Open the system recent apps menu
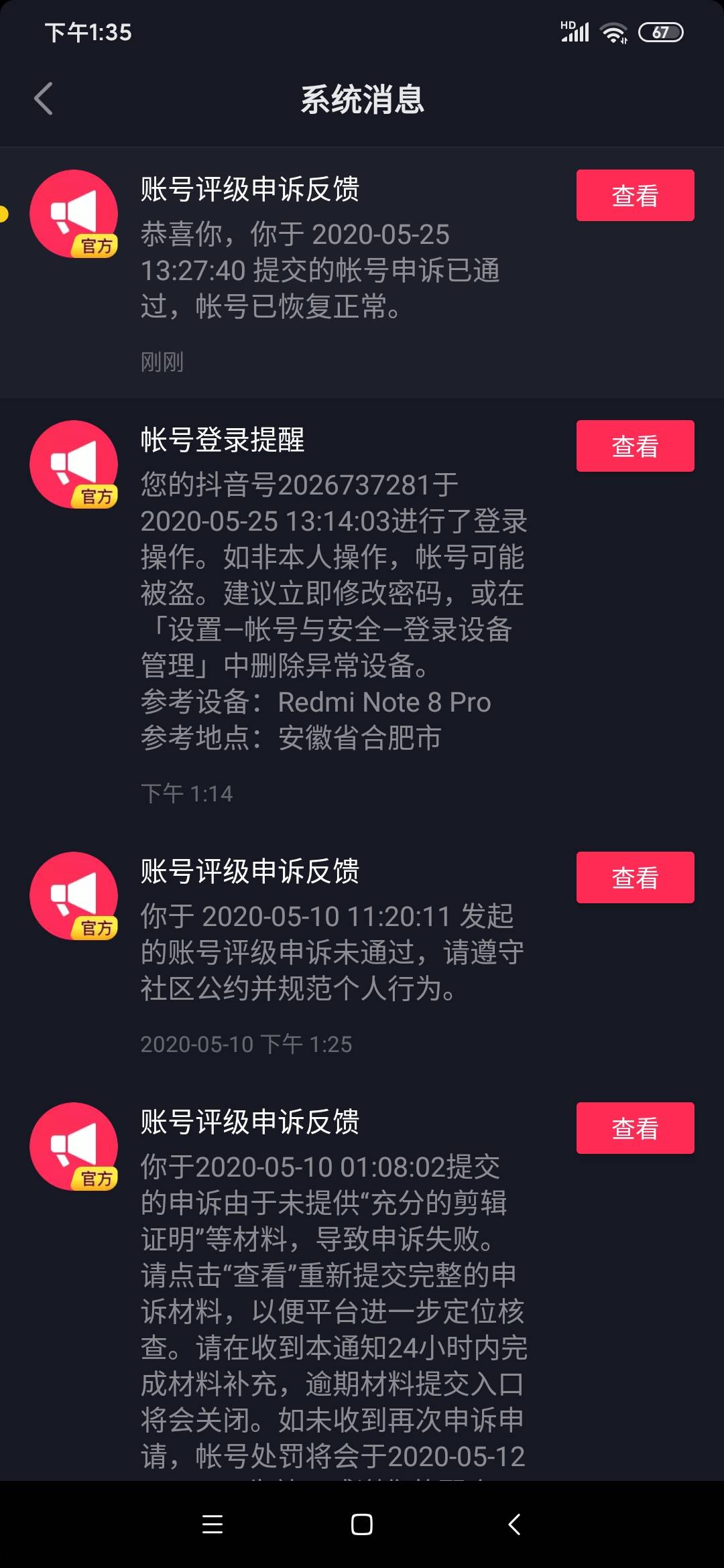Image resolution: width=724 pixels, height=1568 pixels. 213,1524
